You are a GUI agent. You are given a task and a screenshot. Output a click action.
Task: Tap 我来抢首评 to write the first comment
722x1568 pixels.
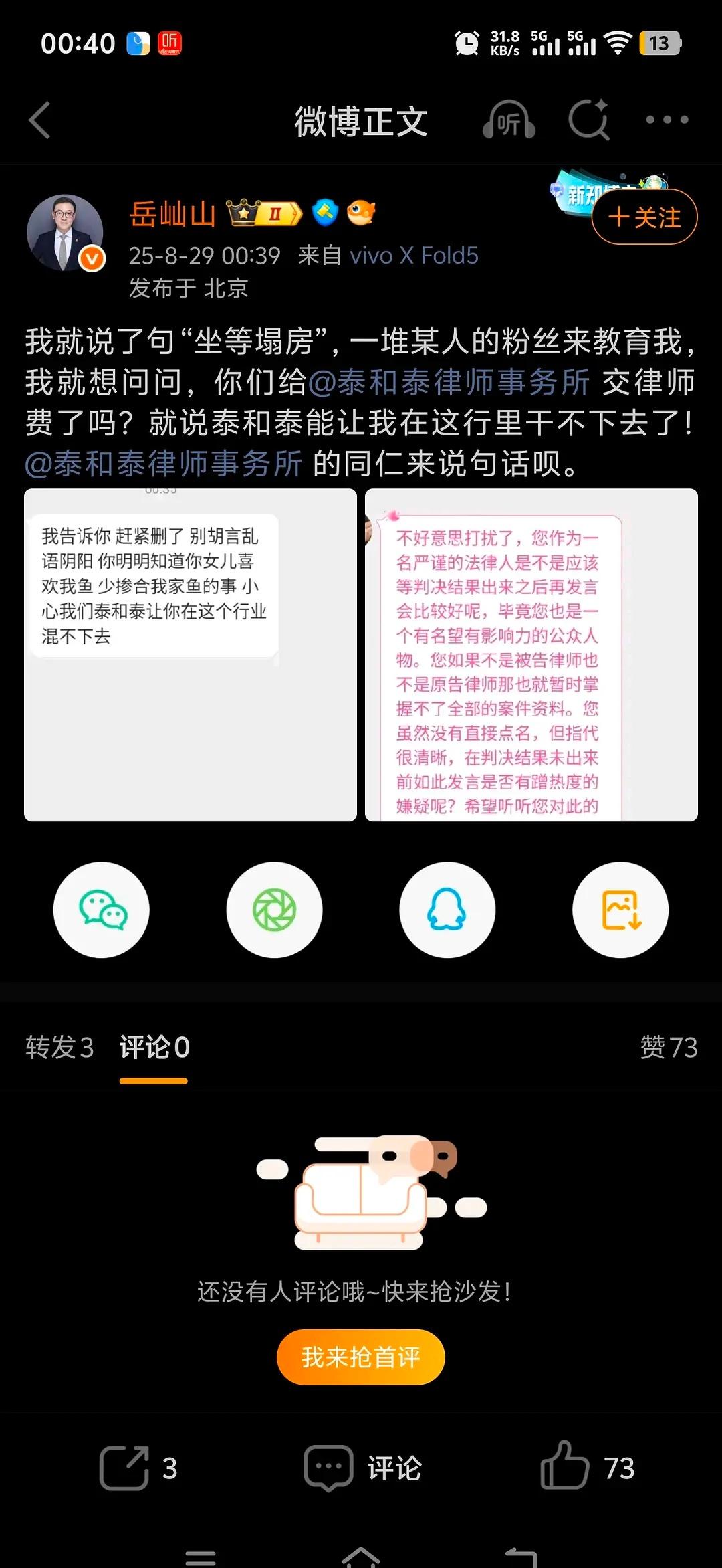(x=361, y=1357)
